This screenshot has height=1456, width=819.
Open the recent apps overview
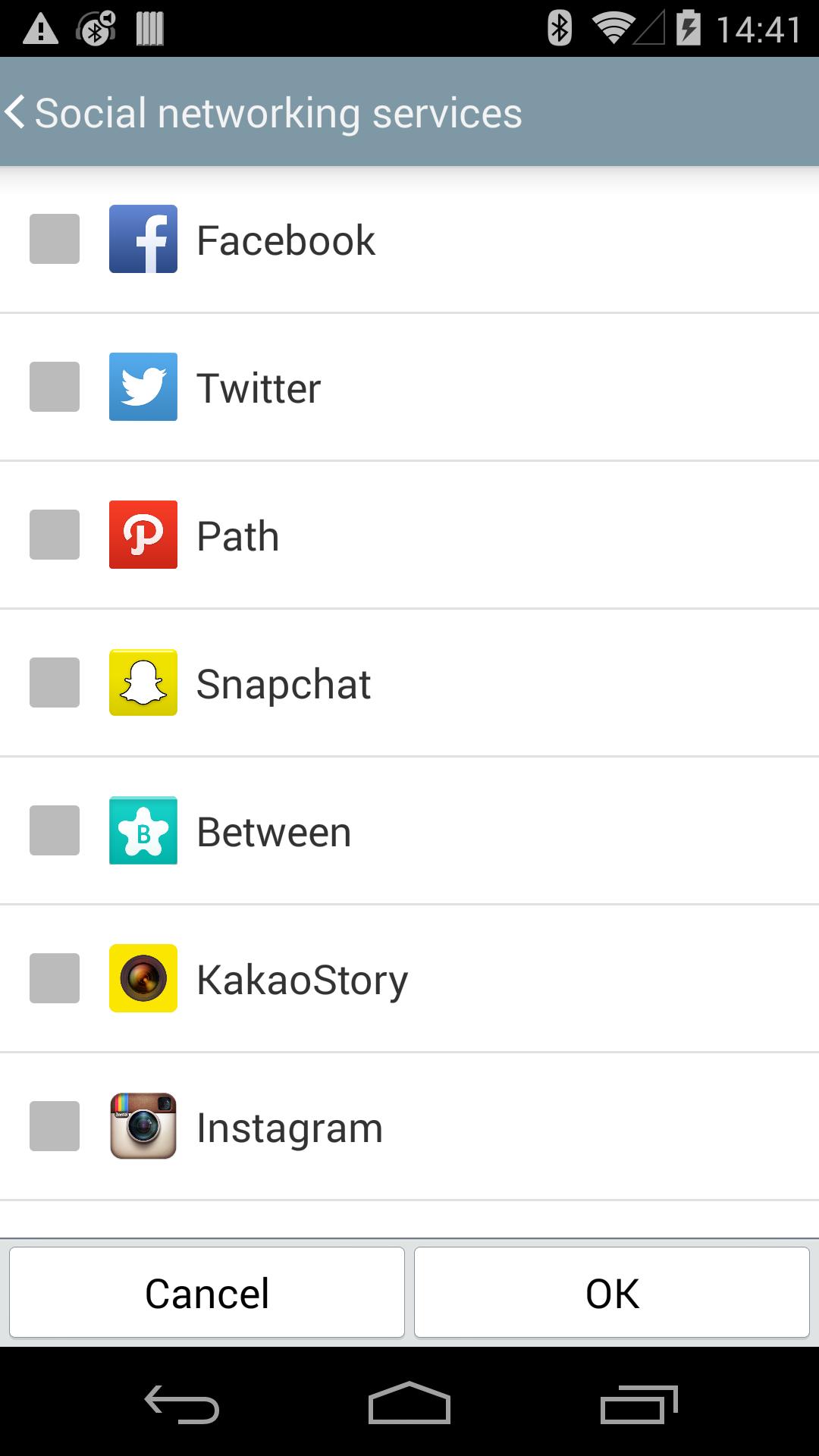tap(639, 1403)
